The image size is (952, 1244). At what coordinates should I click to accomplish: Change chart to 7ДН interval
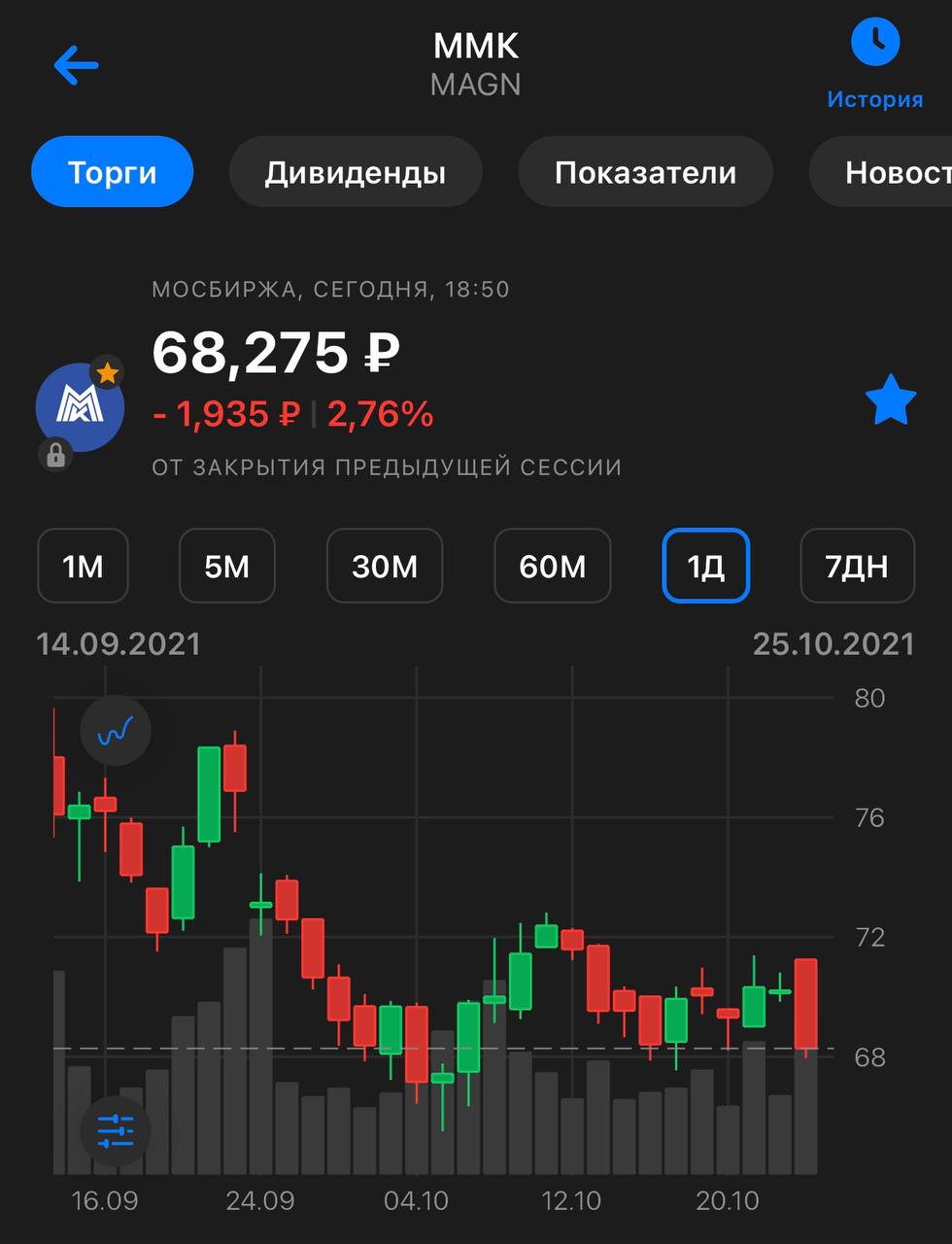click(857, 566)
